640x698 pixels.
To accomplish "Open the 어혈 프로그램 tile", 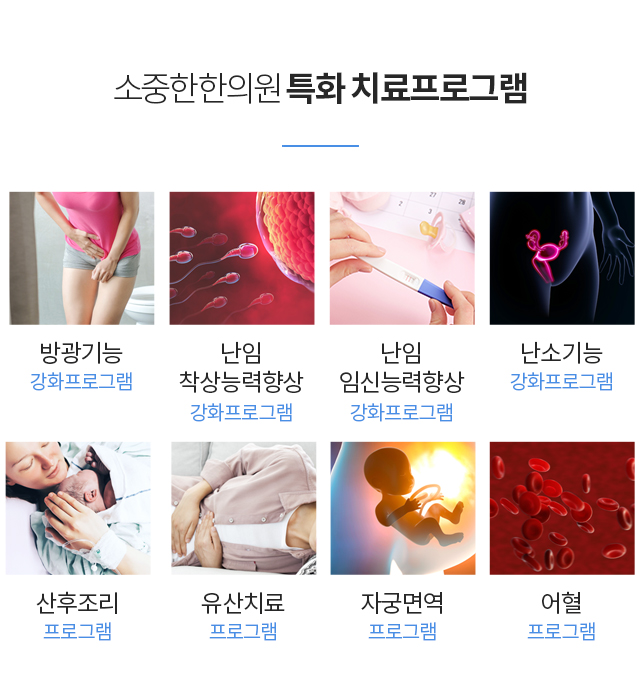I will 561,508.
